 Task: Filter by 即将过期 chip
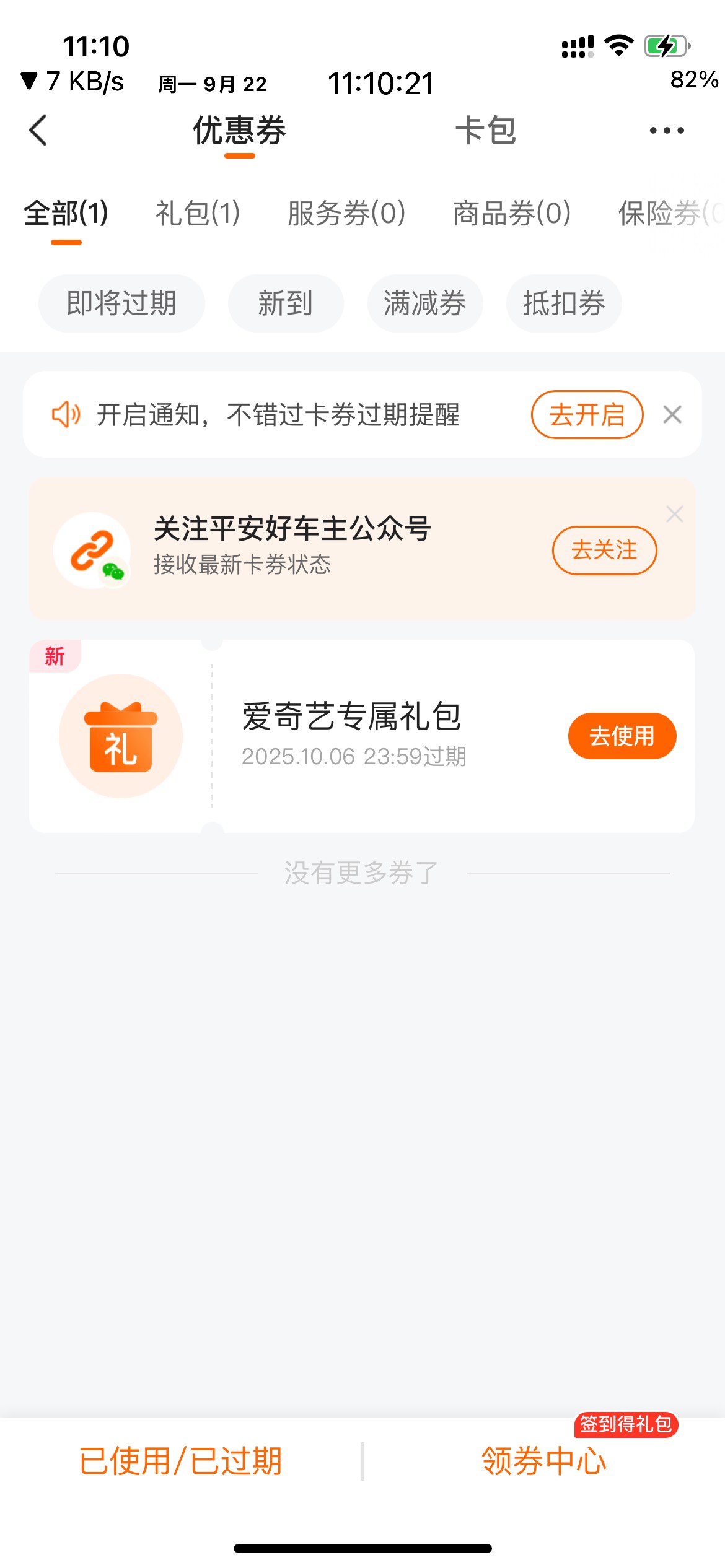point(121,303)
